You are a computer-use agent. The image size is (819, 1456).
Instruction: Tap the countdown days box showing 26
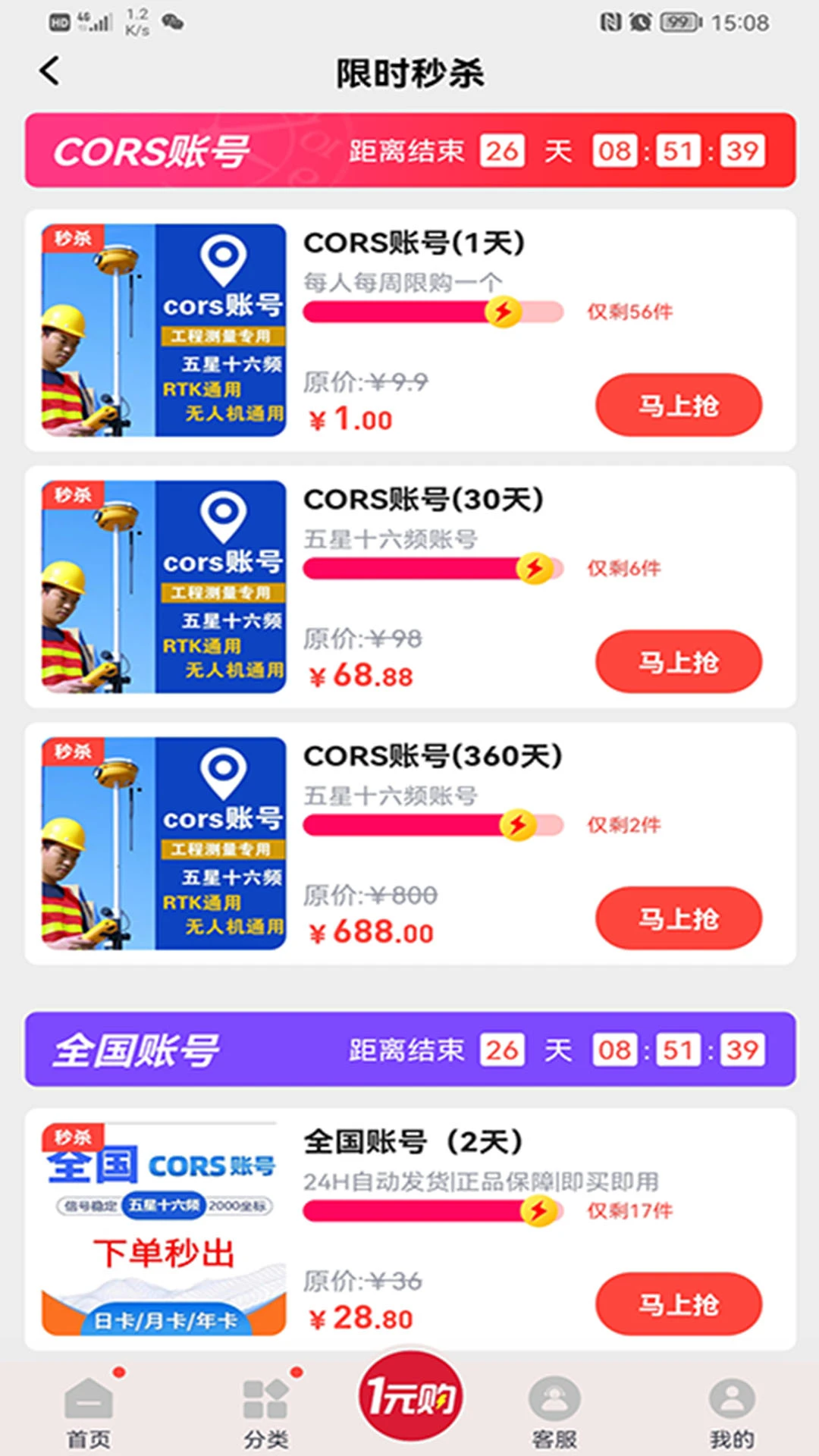(502, 150)
